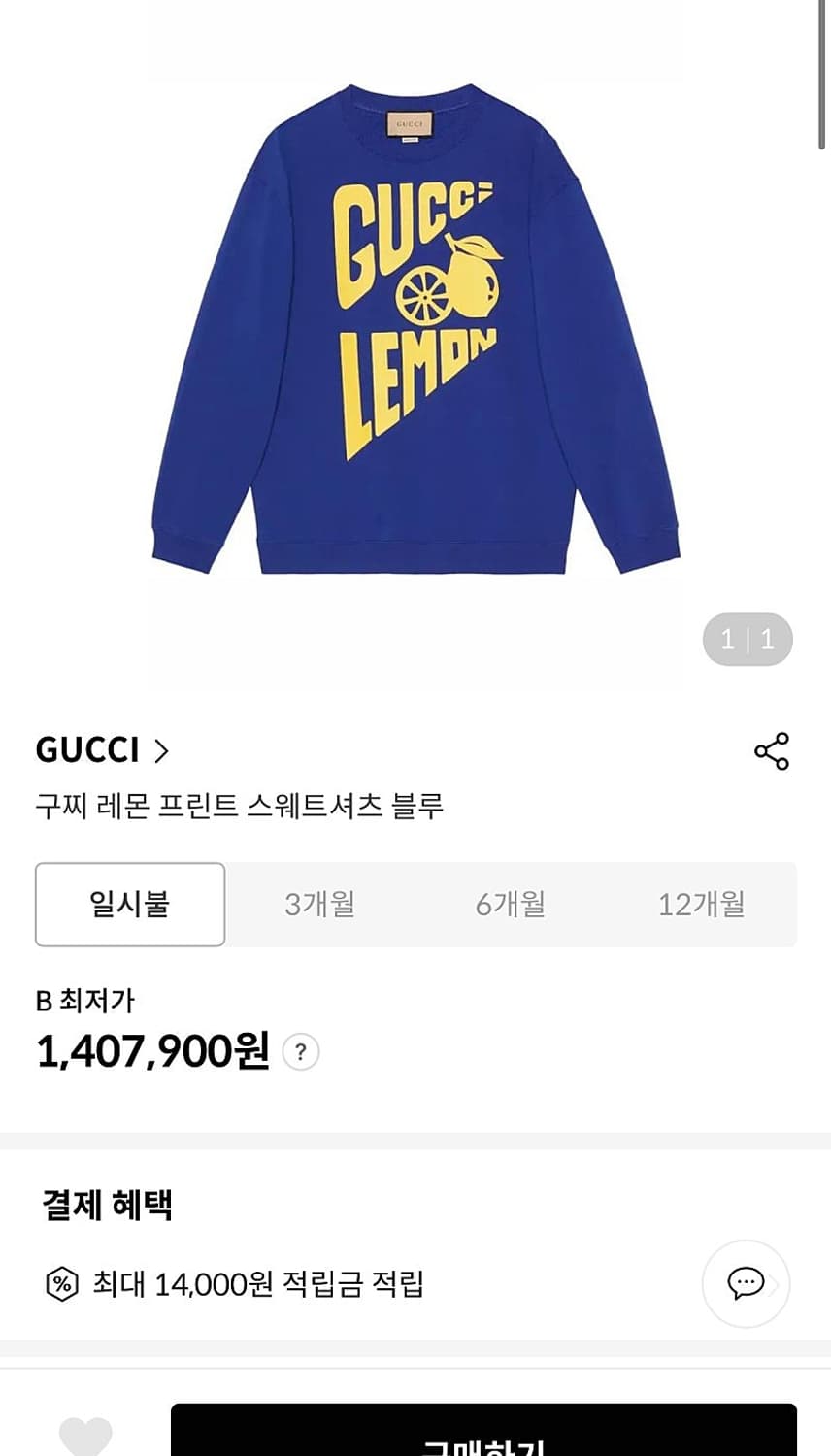Select the 12개월 installment tab
The image size is (831, 1456).
click(x=701, y=905)
